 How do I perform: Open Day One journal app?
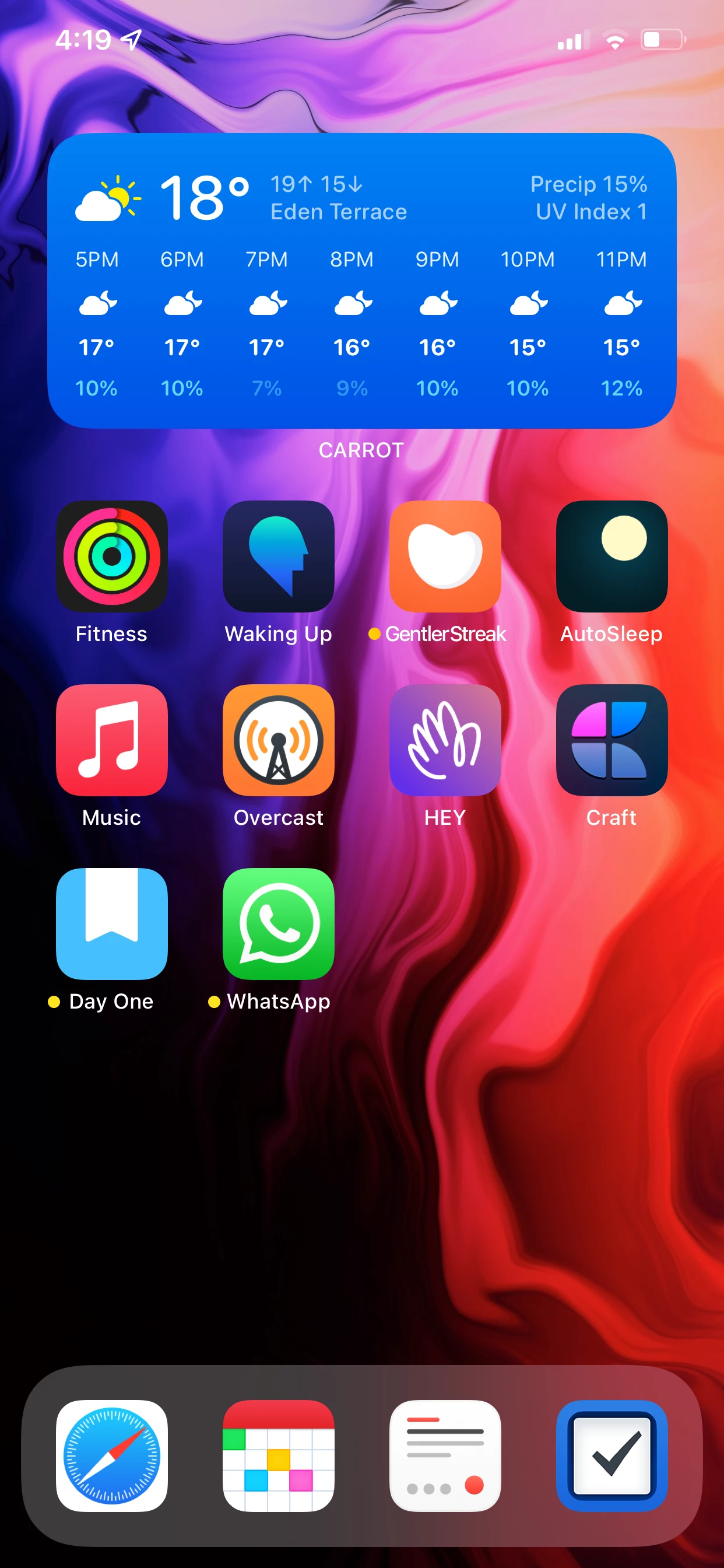(112, 923)
